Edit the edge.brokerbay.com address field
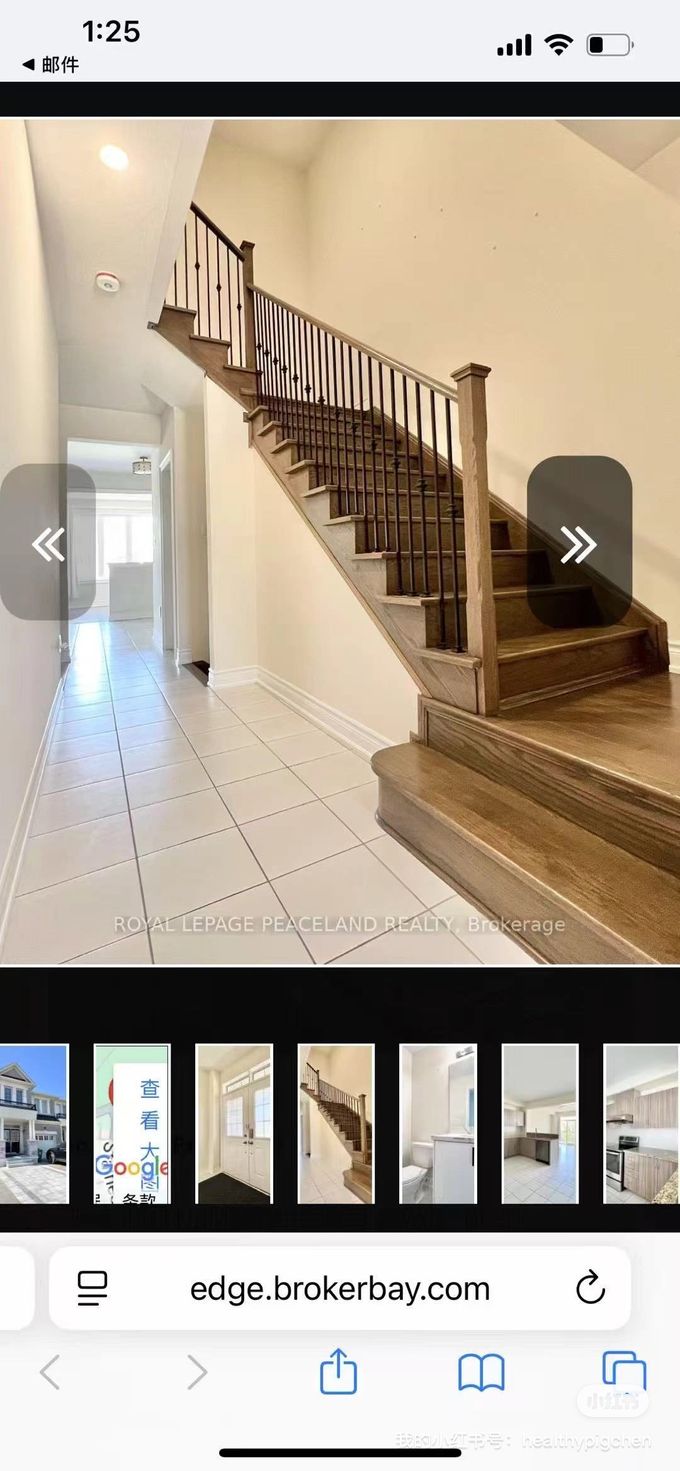The width and height of the screenshot is (680, 1471). 340,1288
